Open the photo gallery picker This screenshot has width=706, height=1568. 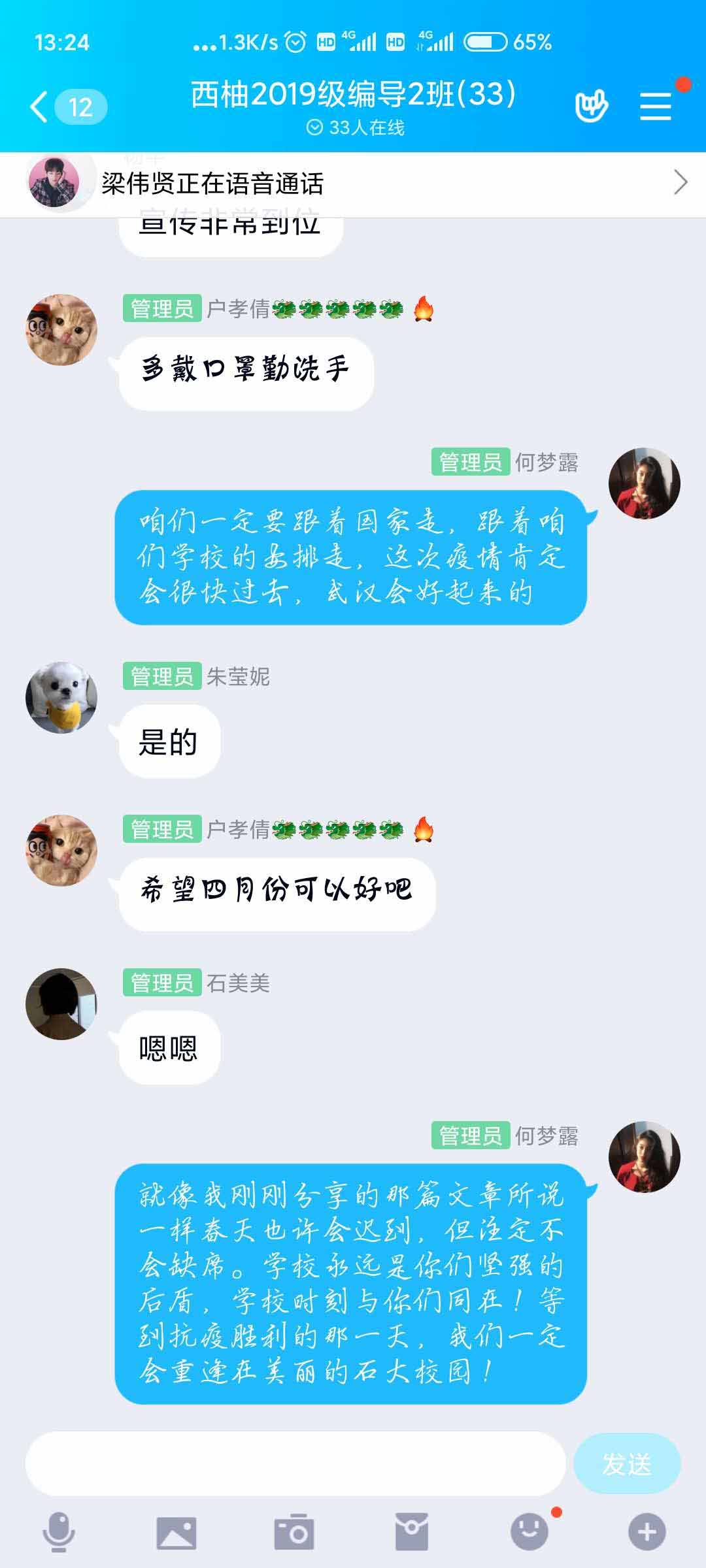(176, 1531)
